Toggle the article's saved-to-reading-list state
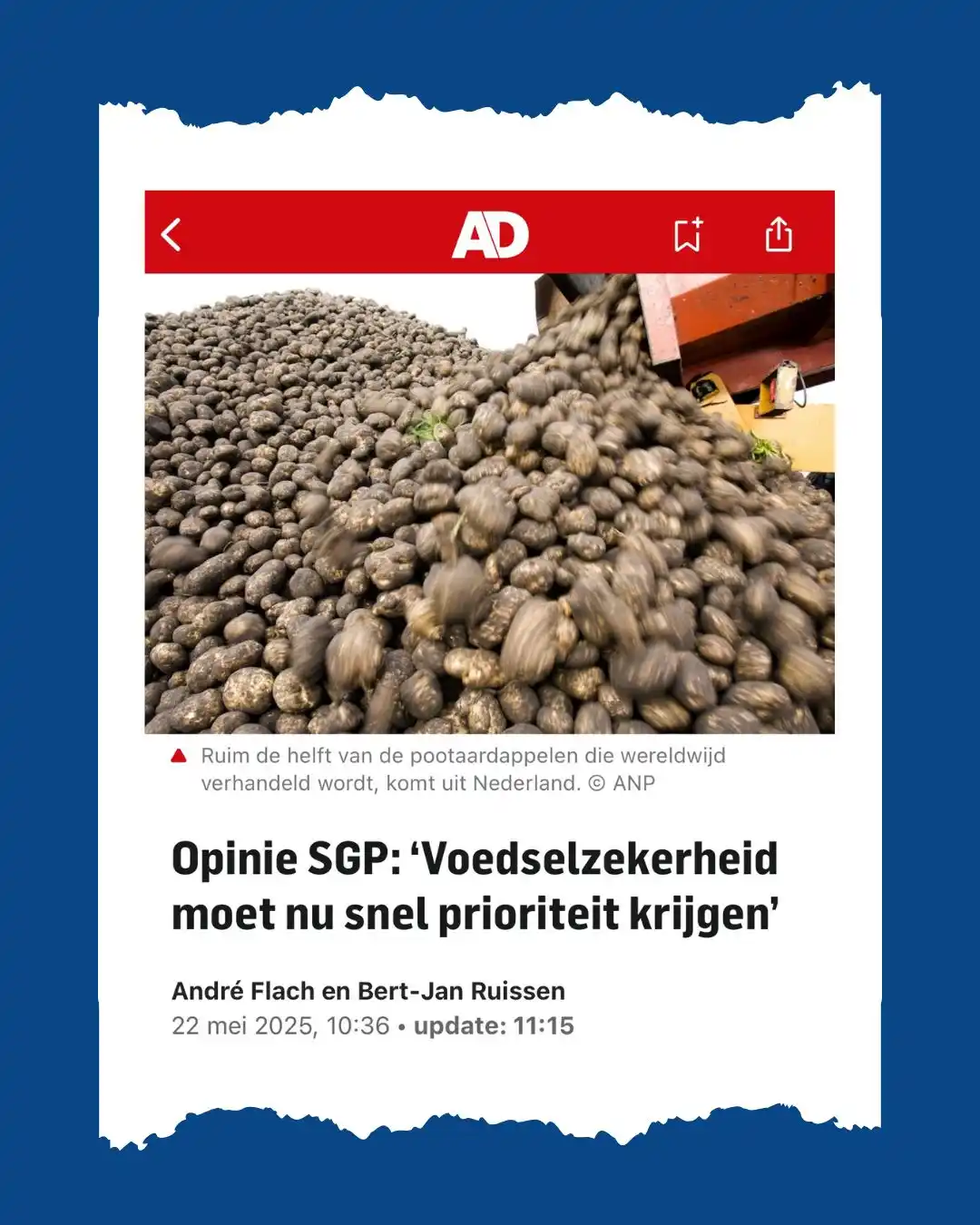Image resolution: width=980 pixels, height=1225 pixels. coord(688,236)
